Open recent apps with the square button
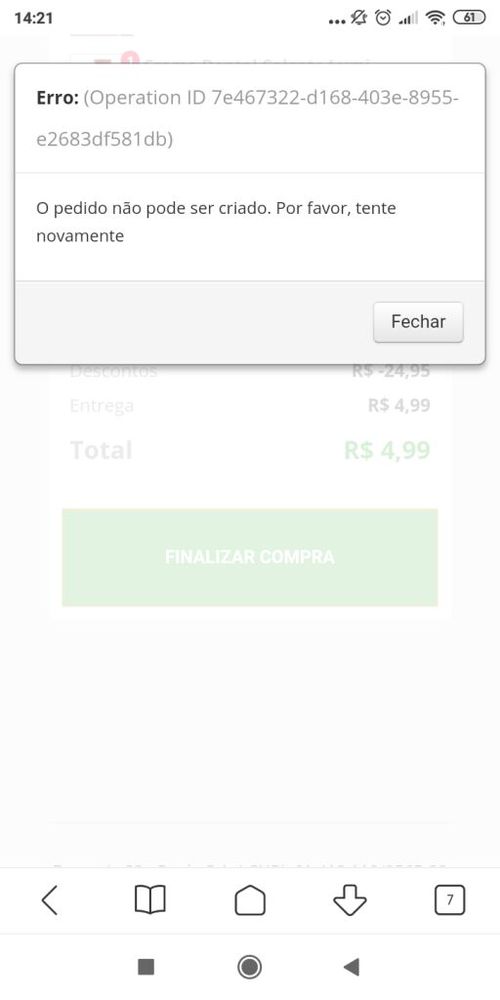This screenshot has width=500, height=1000. (146, 967)
